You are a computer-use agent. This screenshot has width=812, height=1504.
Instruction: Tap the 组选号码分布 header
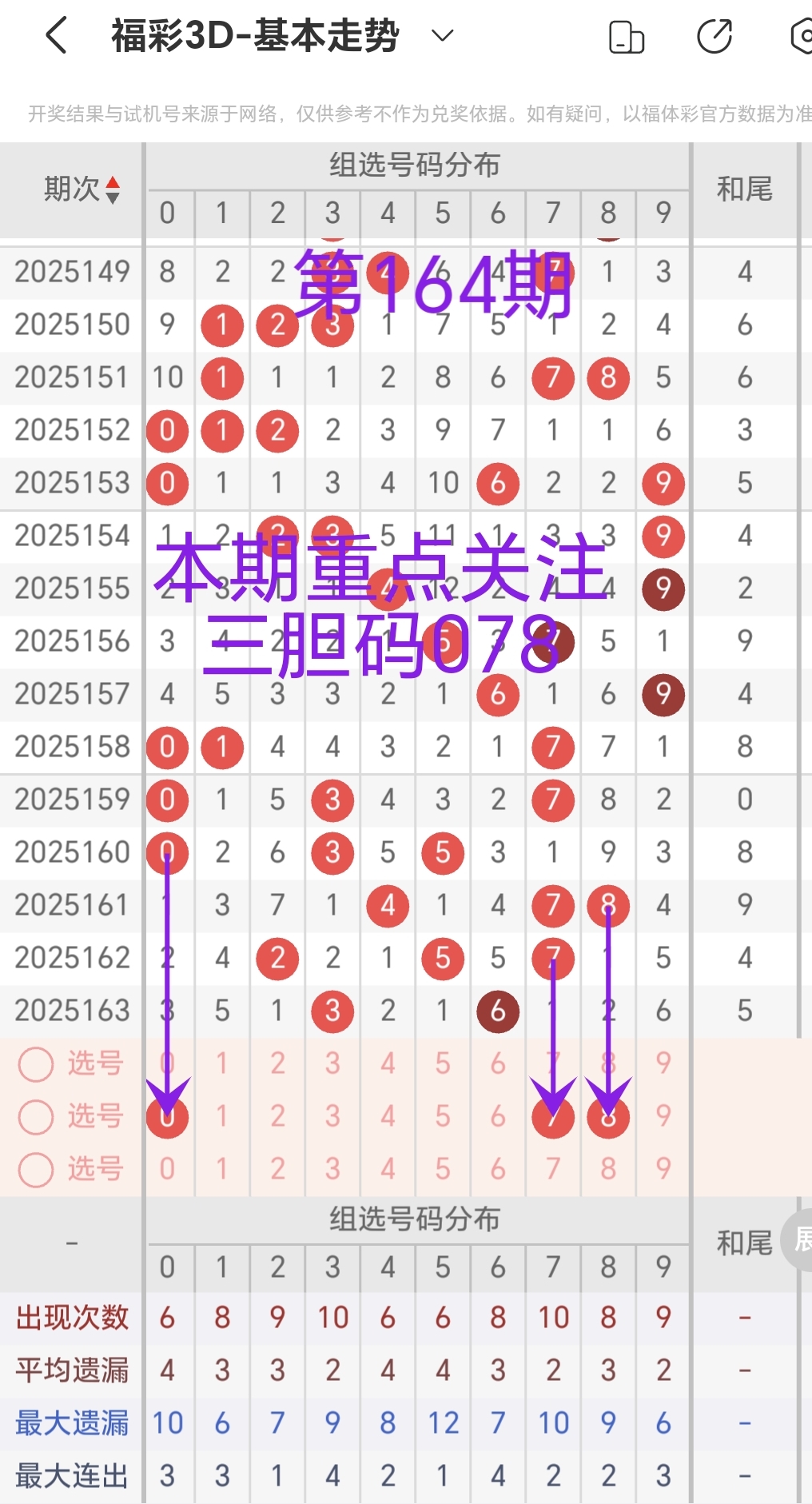[416, 166]
